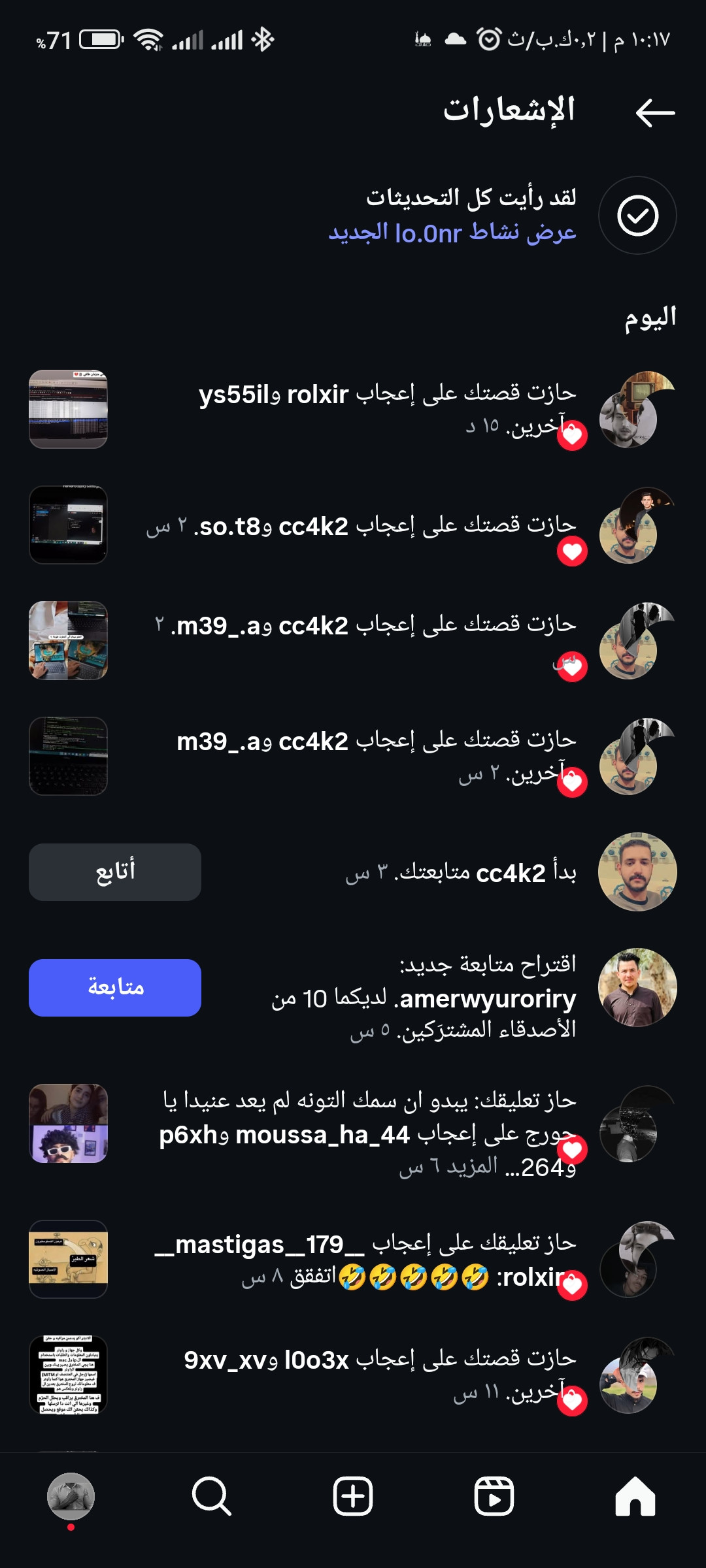Viewport: 706px width, 1568px height.
Task: Open the lo.0nr new activity link
Action: 452,233
